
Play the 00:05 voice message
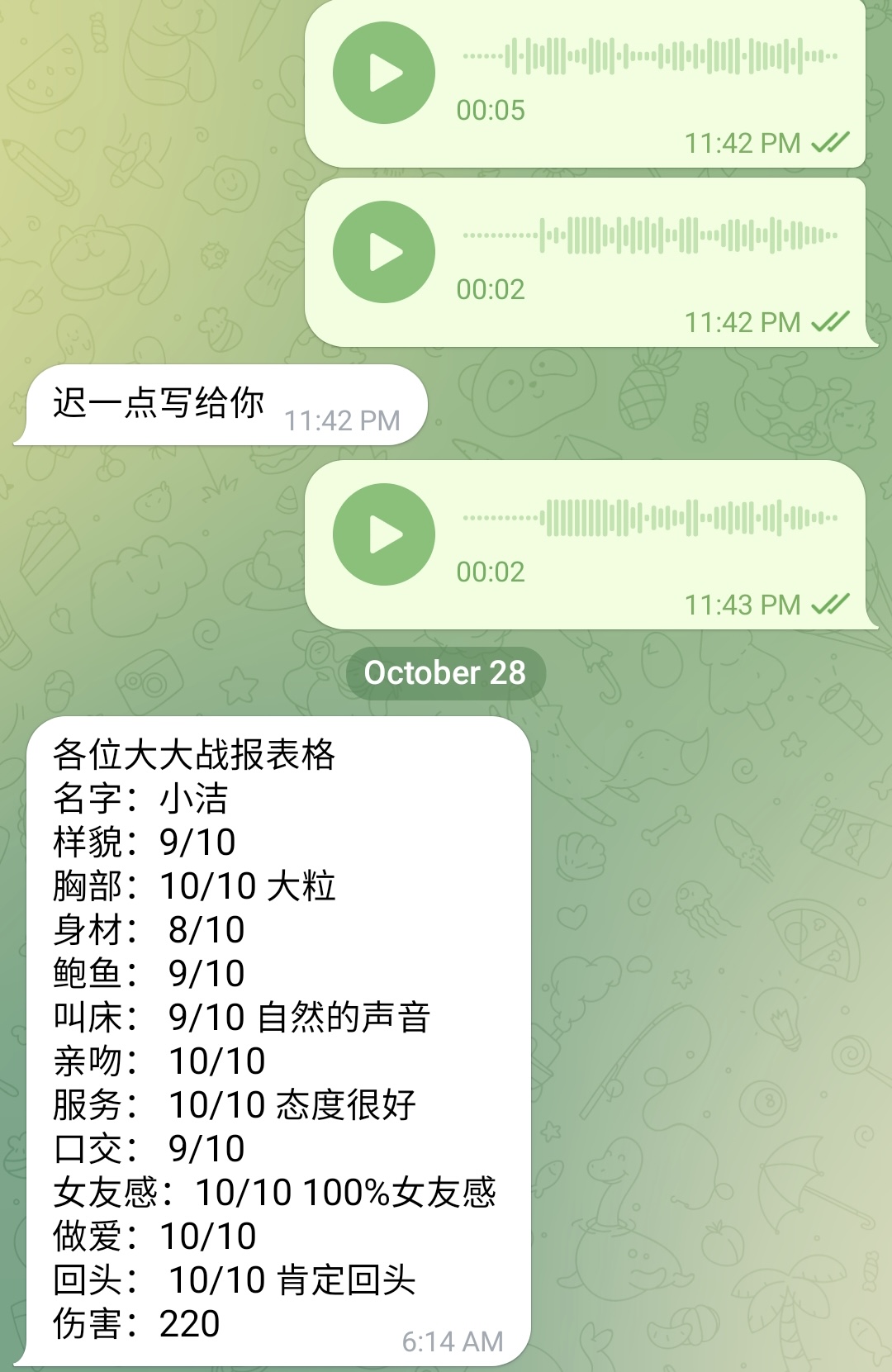point(384,73)
